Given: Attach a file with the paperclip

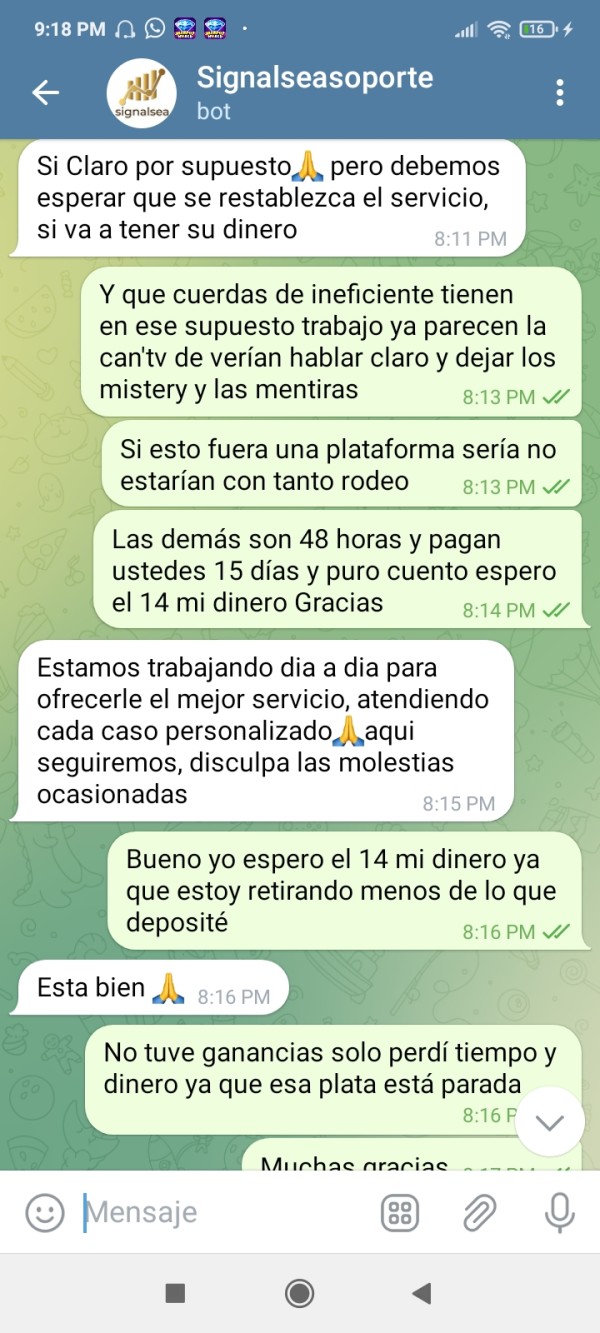Looking at the screenshot, I should click(x=480, y=1214).
